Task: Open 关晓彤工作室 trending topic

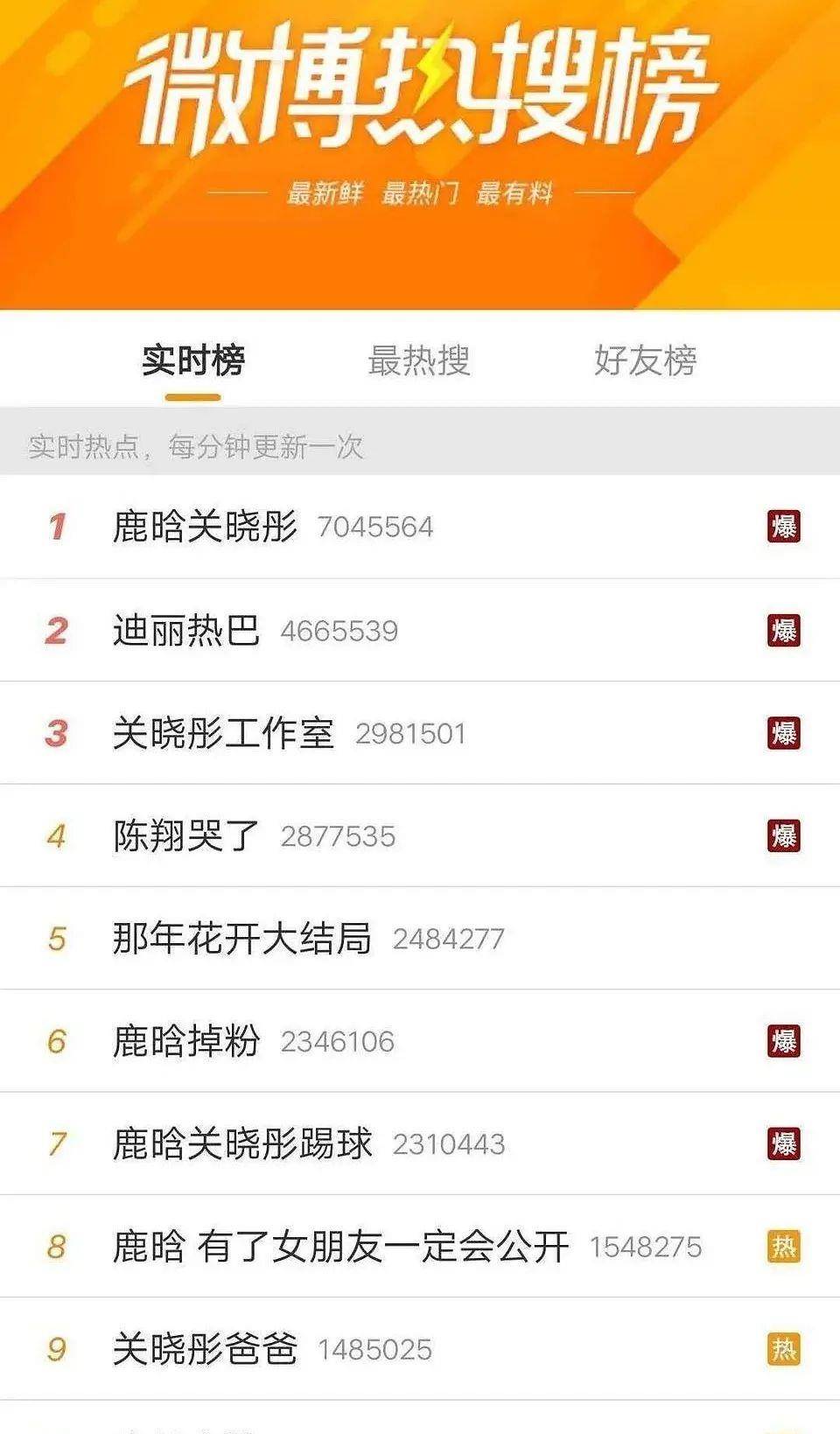Action: 420,732
